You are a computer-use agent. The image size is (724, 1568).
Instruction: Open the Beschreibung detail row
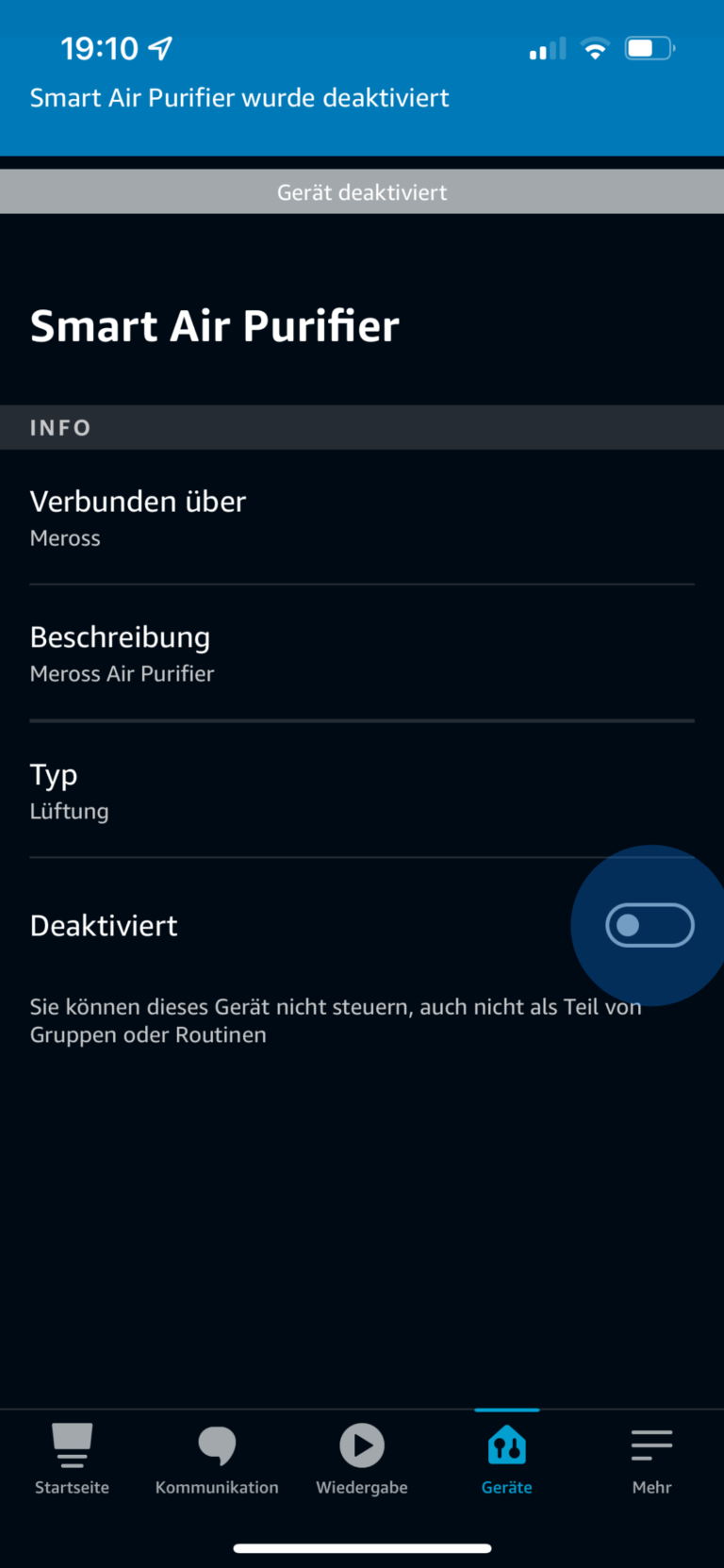pyautogui.click(x=362, y=652)
